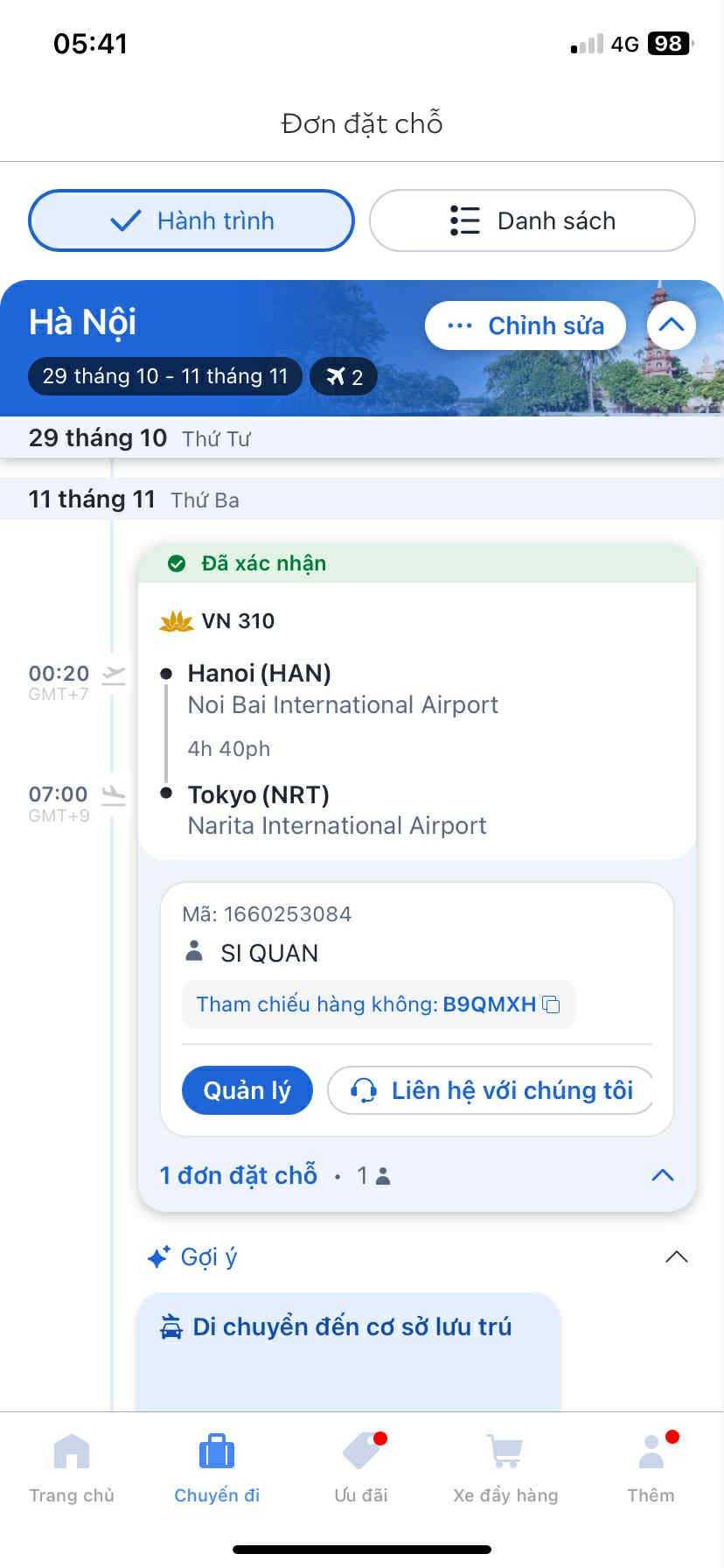Open the Chỉnh sửa options for Hà Nội
724x1568 pixels.
click(x=526, y=325)
